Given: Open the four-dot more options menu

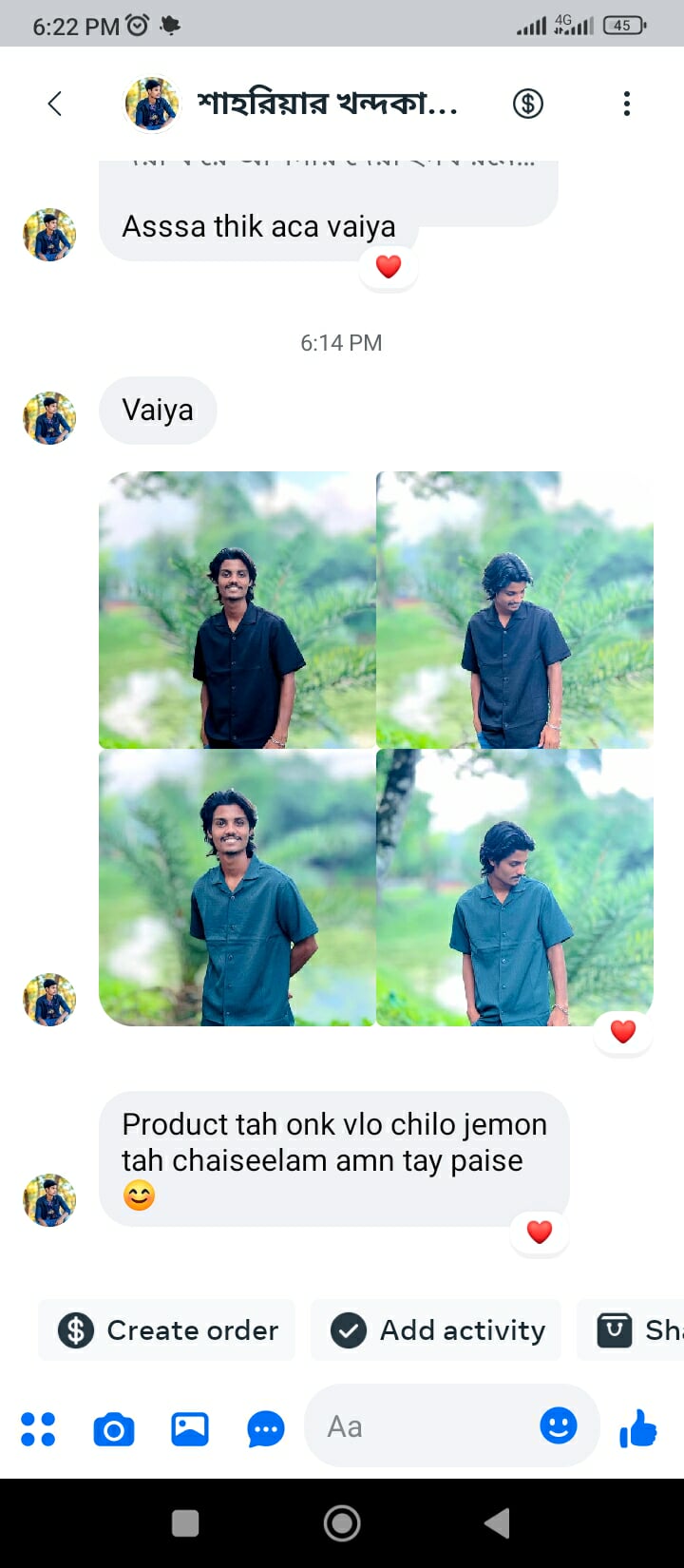Looking at the screenshot, I should tap(38, 1428).
